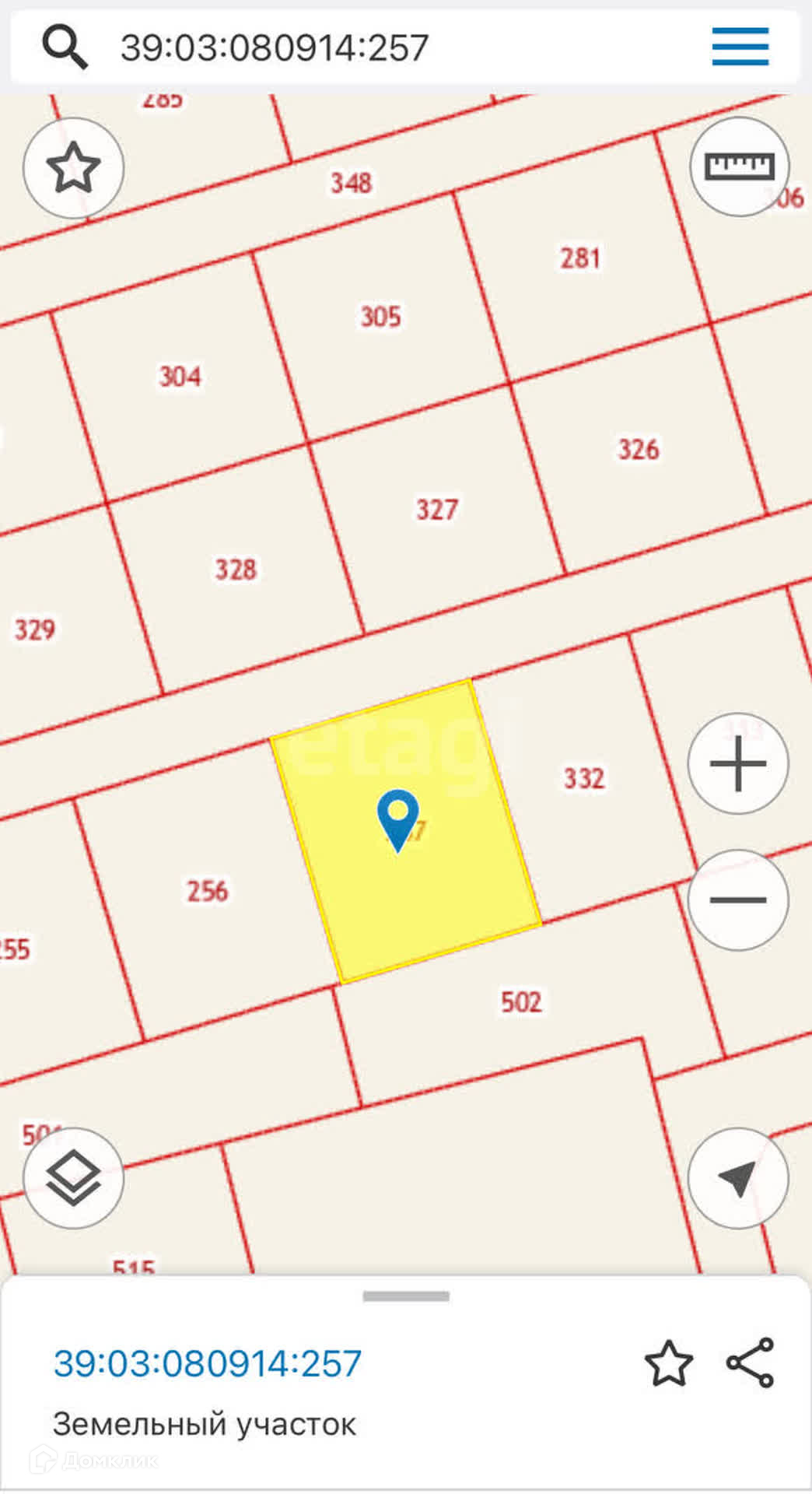
Task: Activate the ruler measuring tool
Action: (x=739, y=167)
